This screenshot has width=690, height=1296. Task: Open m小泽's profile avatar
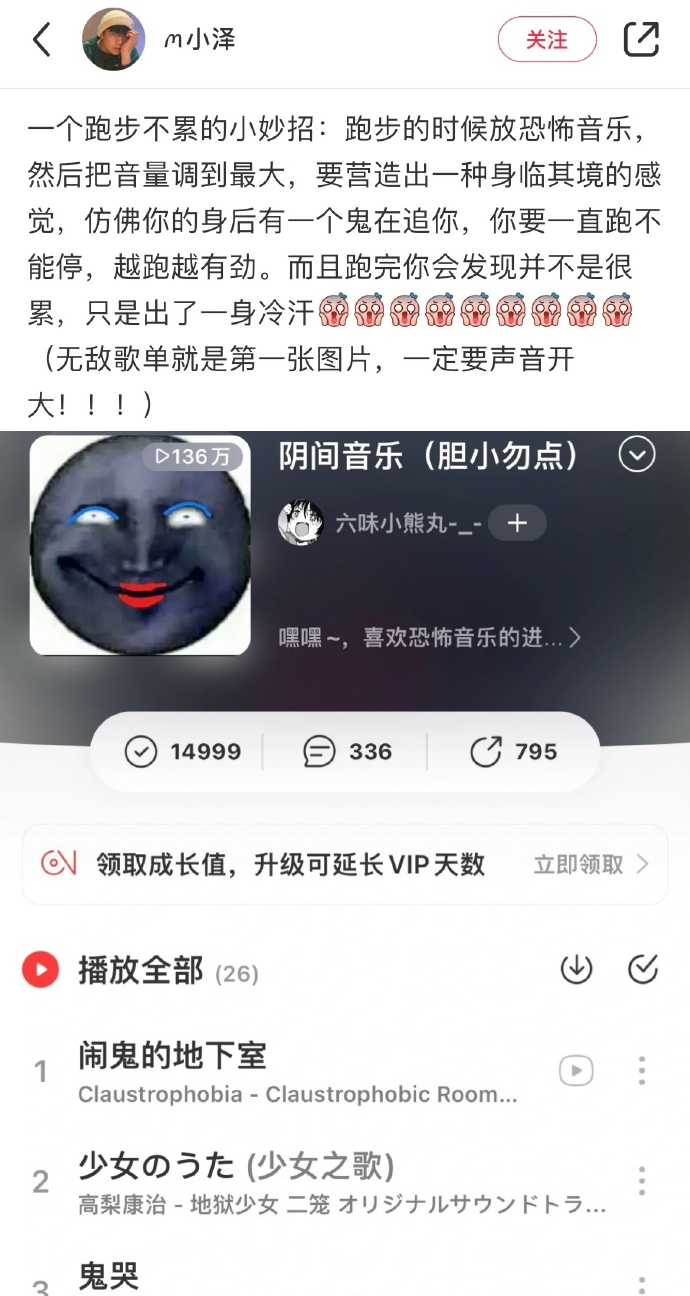coord(113,40)
